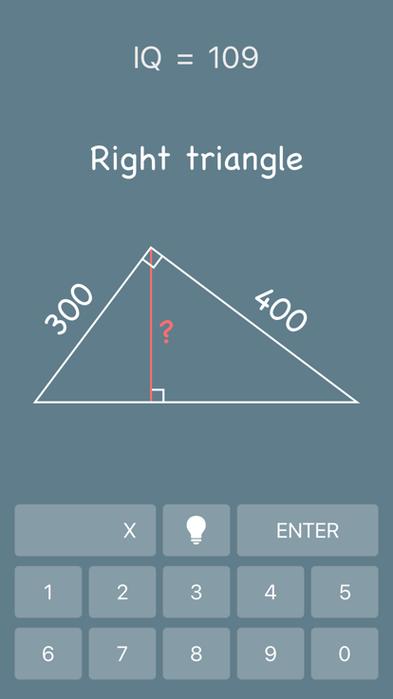The height and width of the screenshot is (699, 393).
Task: Tap the lightbulb hint button
Action: (196, 530)
